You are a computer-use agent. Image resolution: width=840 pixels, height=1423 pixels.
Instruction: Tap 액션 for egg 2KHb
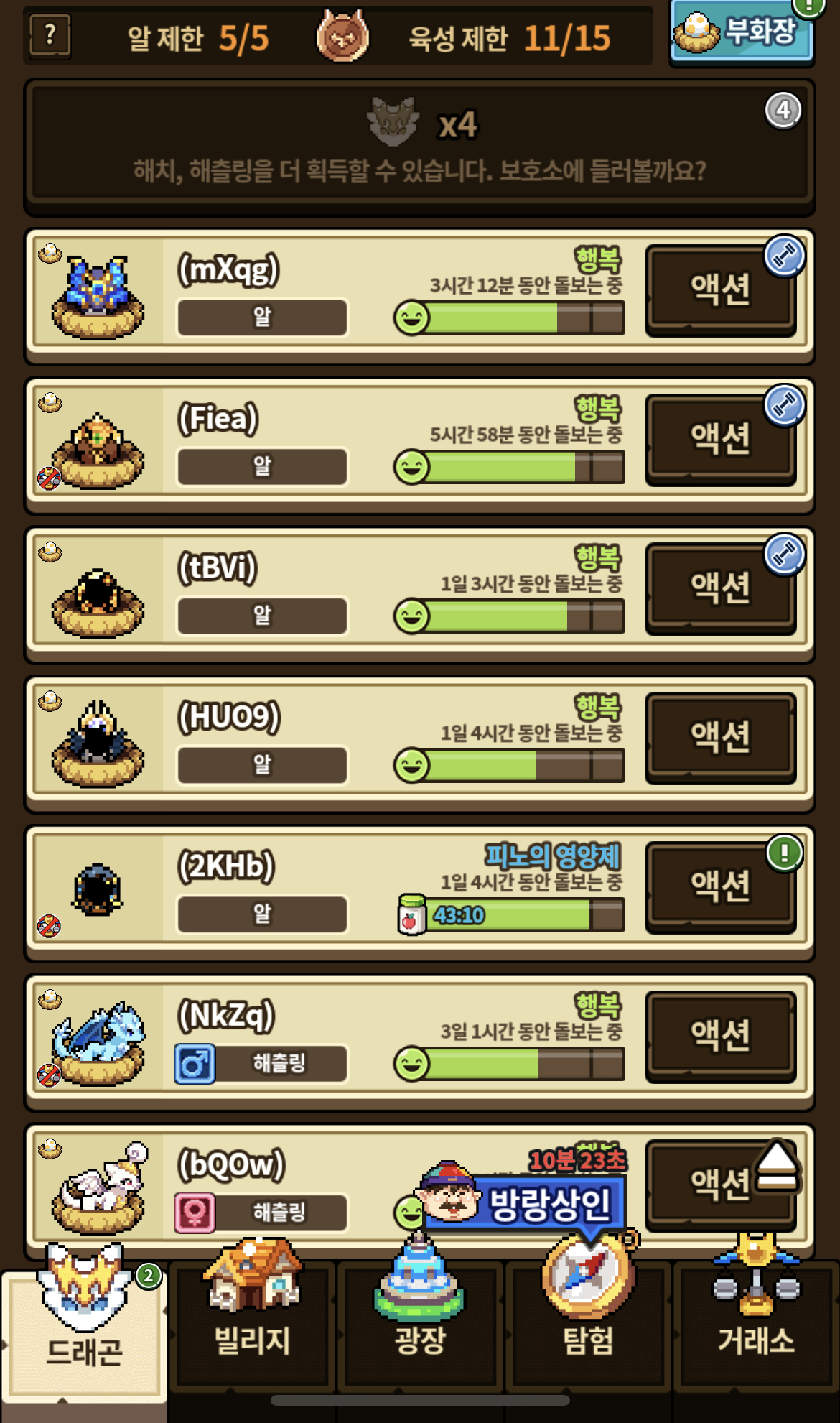720,887
